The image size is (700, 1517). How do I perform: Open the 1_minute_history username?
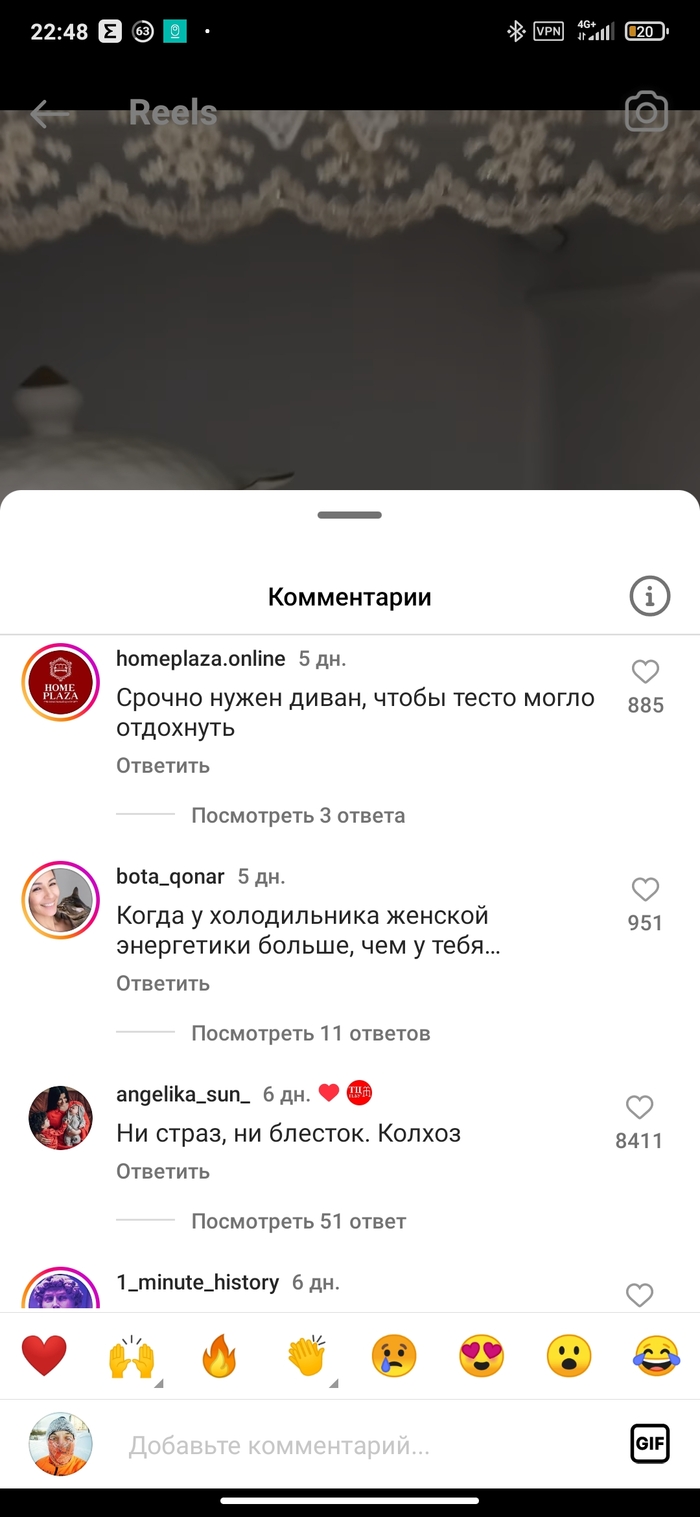pyautogui.click(x=197, y=1282)
